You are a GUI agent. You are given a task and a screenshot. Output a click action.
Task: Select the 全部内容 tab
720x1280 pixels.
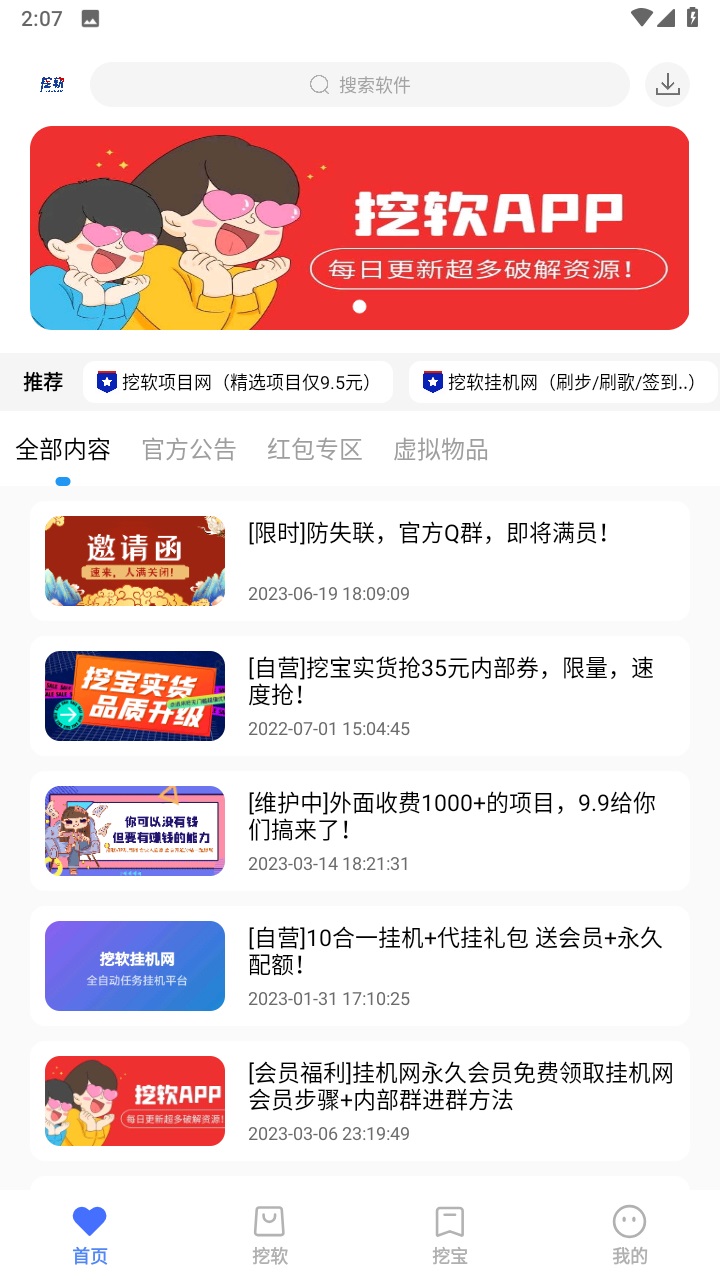[63, 450]
